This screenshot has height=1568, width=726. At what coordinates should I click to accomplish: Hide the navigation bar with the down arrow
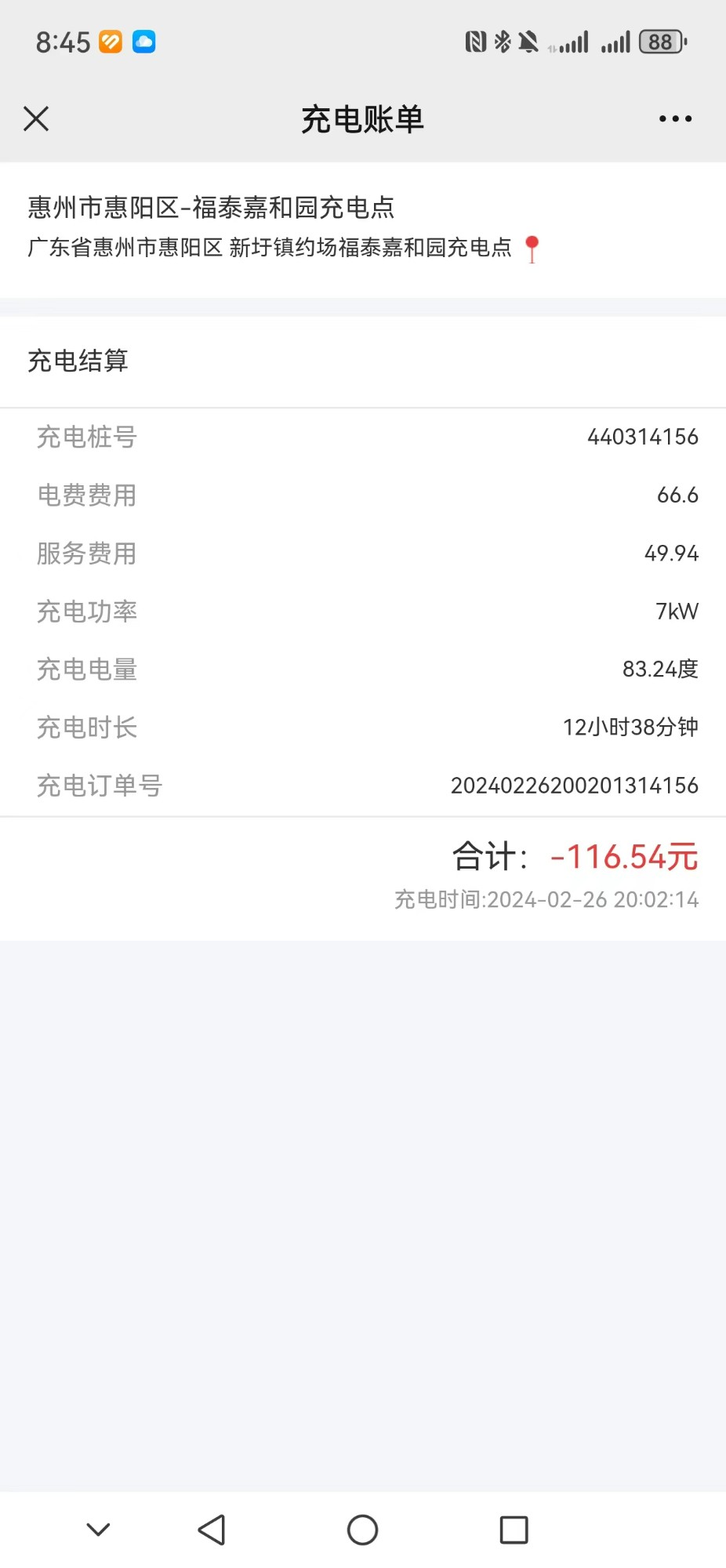point(99,1530)
